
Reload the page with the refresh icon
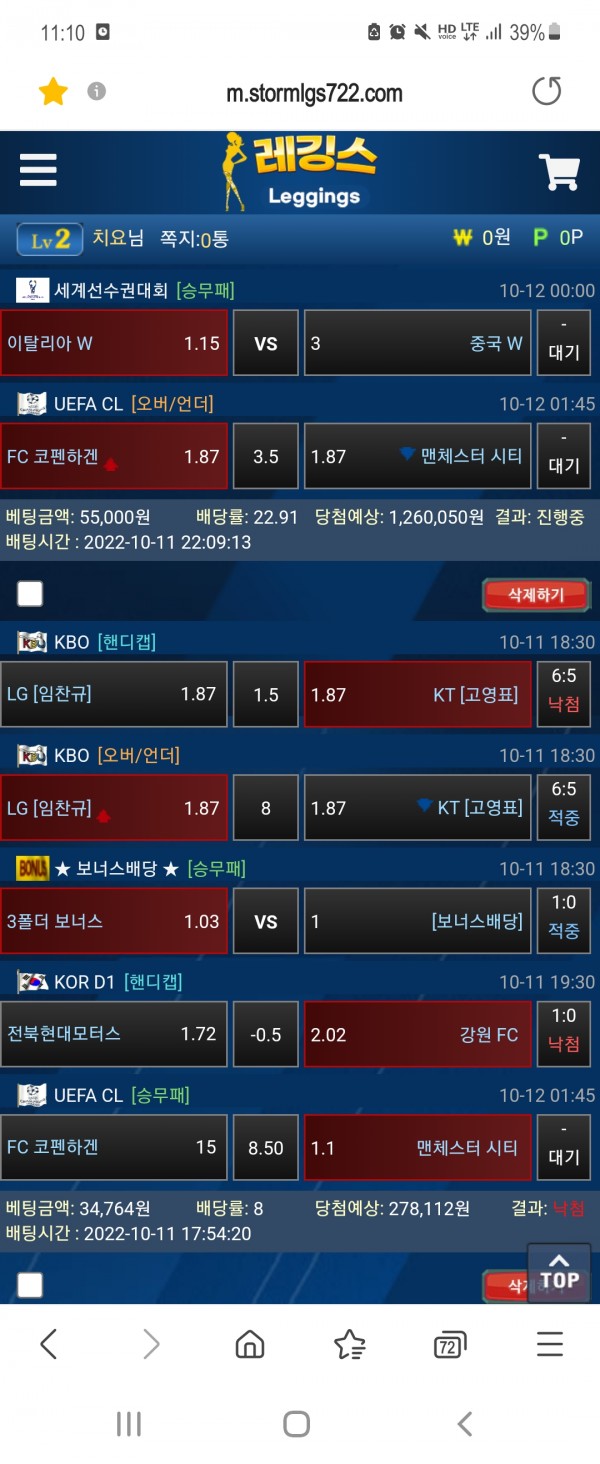click(546, 92)
